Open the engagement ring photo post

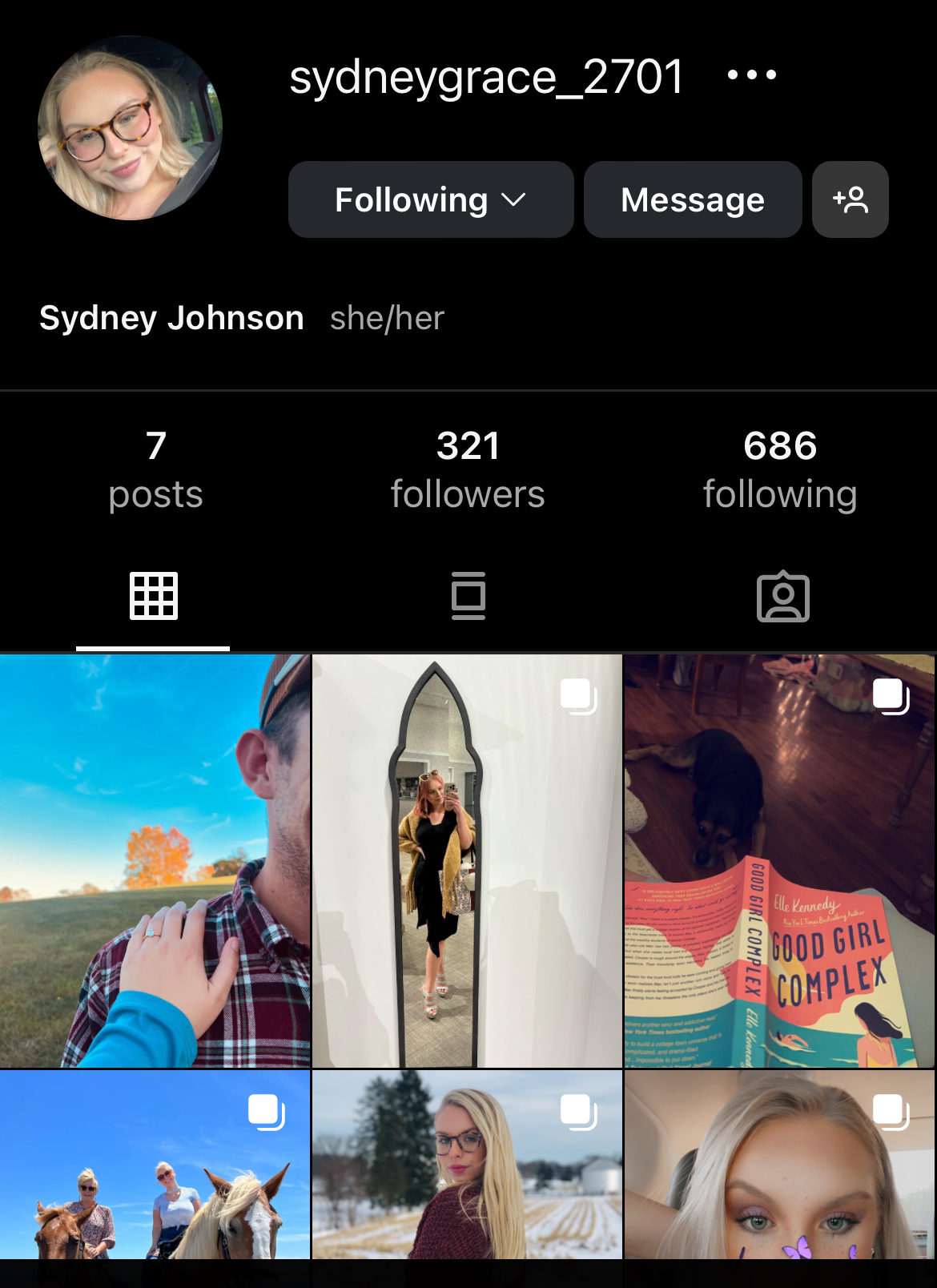155,861
